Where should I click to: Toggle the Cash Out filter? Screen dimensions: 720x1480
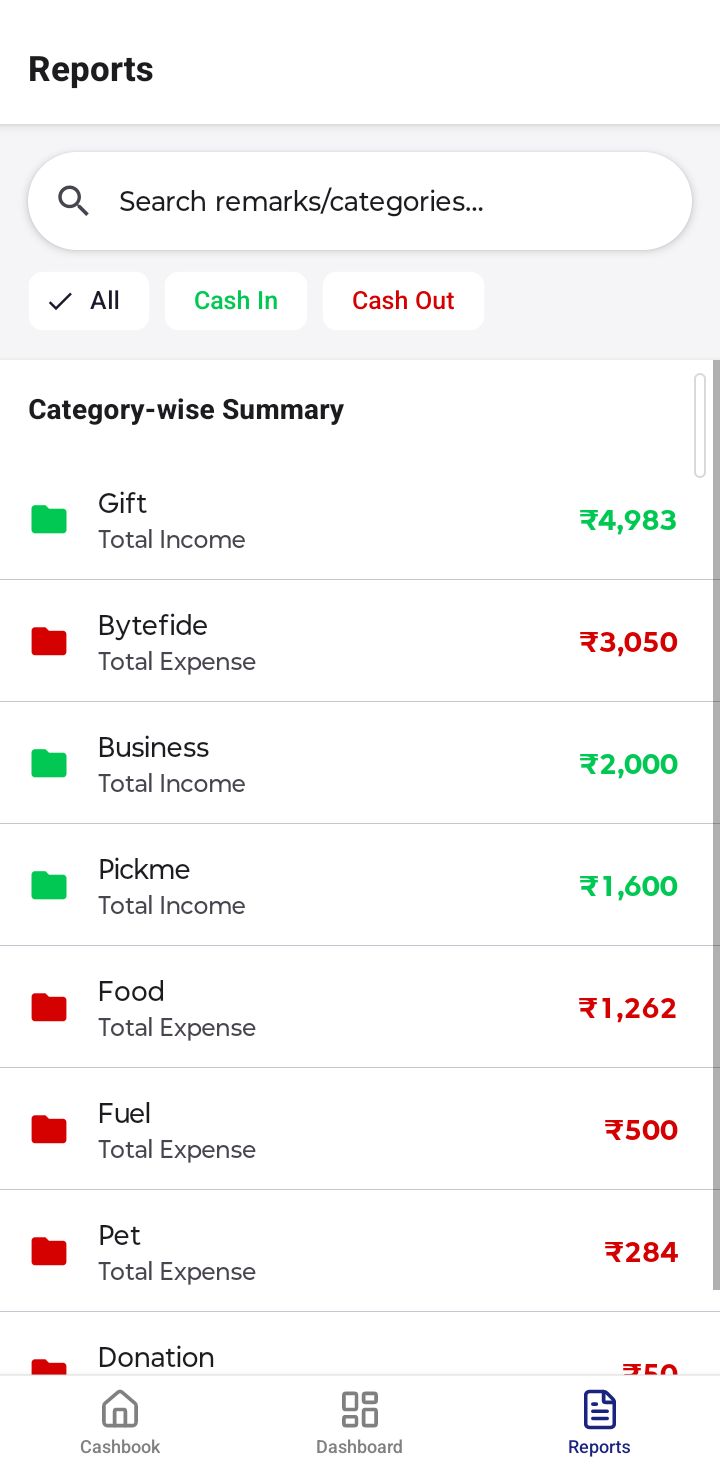click(403, 300)
